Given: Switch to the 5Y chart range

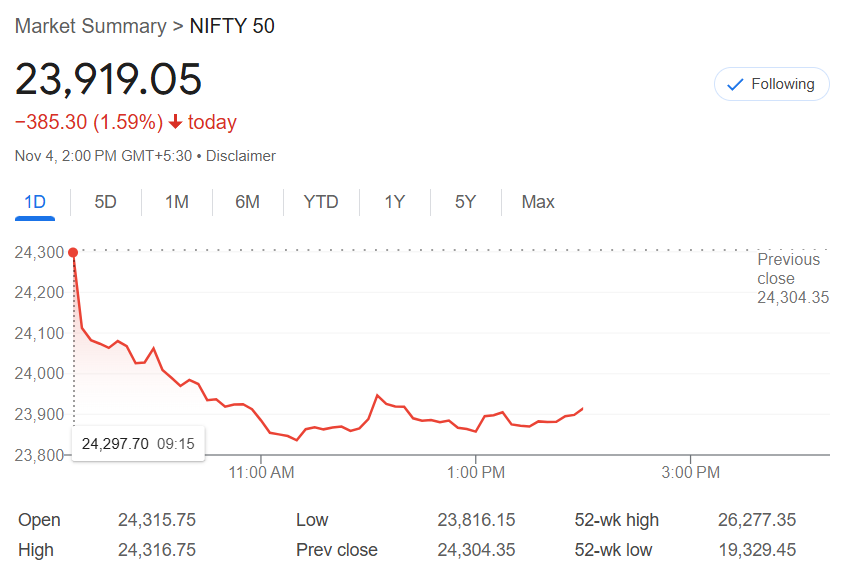Looking at the screenshot, I should (x=465, y=202).
